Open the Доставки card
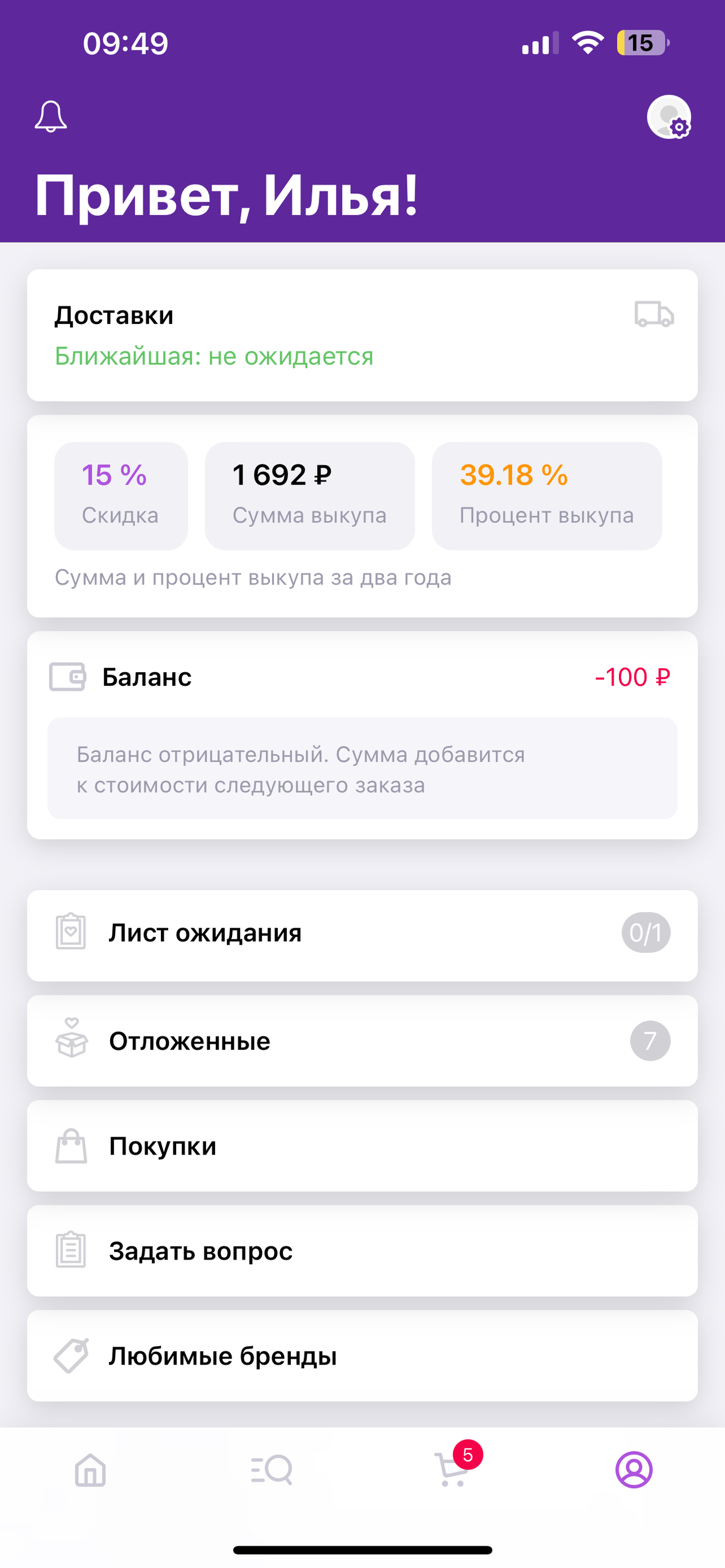The height and width of the screenshot is (1568, 725). (x=362, y=335)
